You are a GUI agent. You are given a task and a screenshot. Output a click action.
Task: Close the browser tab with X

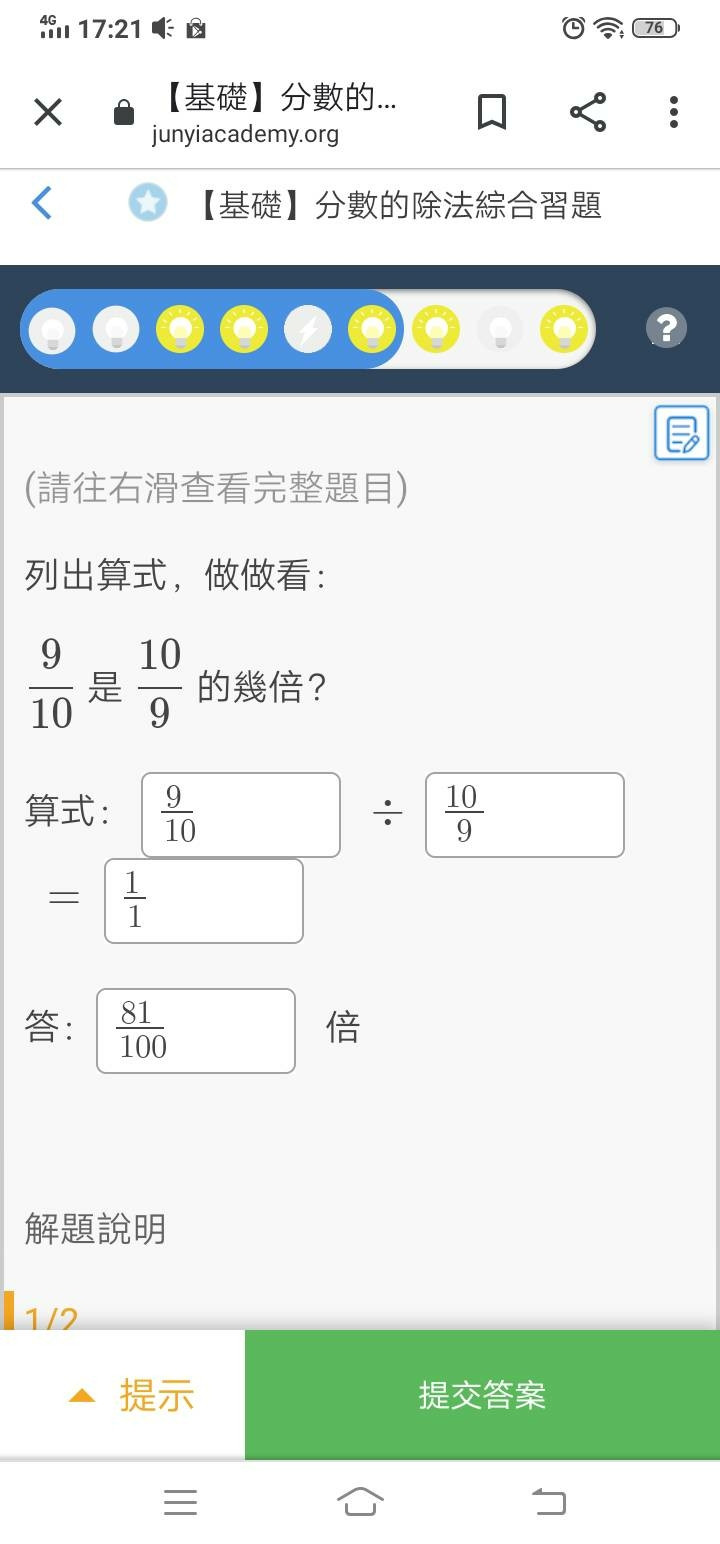click(x=48, y=112)
